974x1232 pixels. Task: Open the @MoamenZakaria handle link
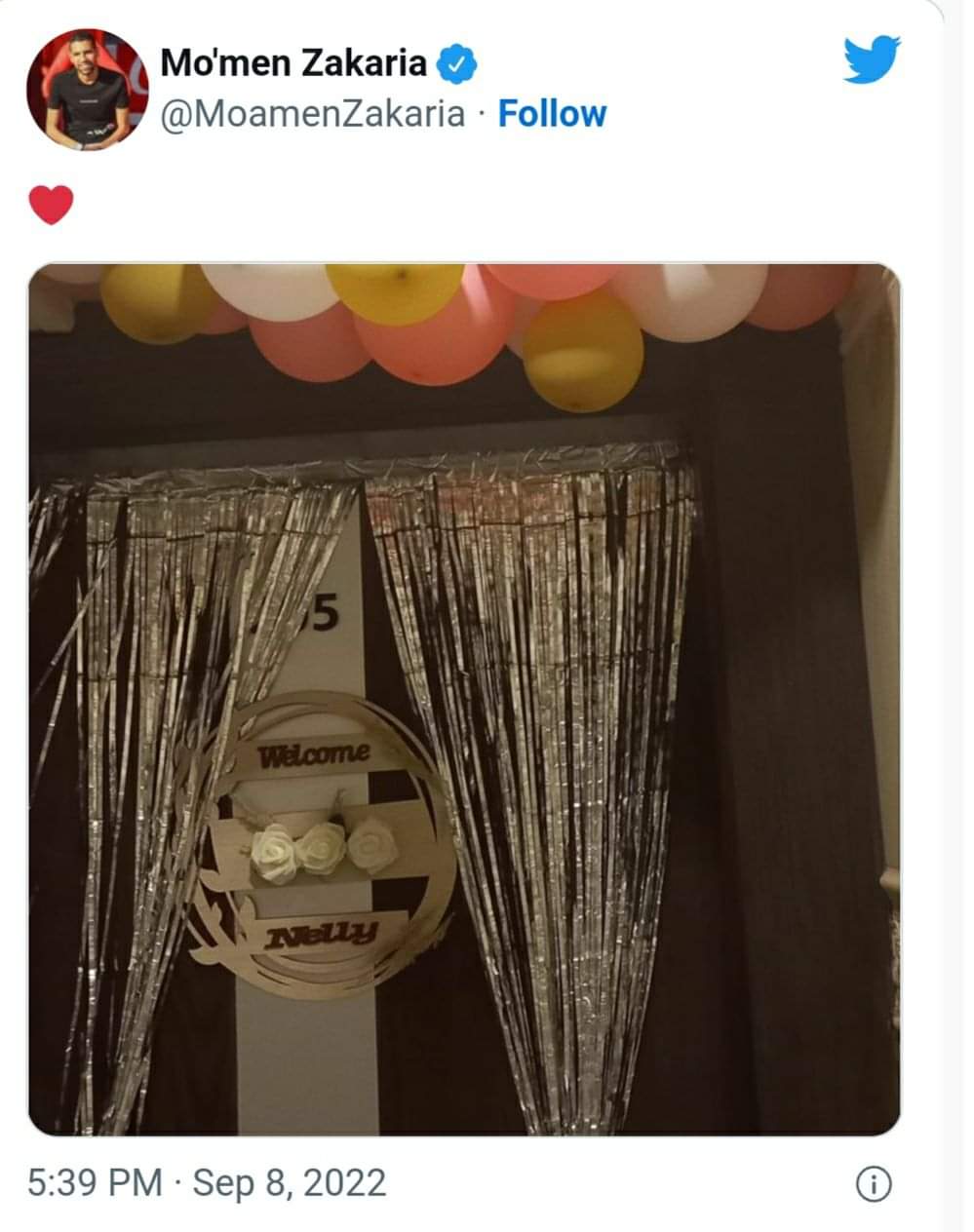[x=312, y=114]
